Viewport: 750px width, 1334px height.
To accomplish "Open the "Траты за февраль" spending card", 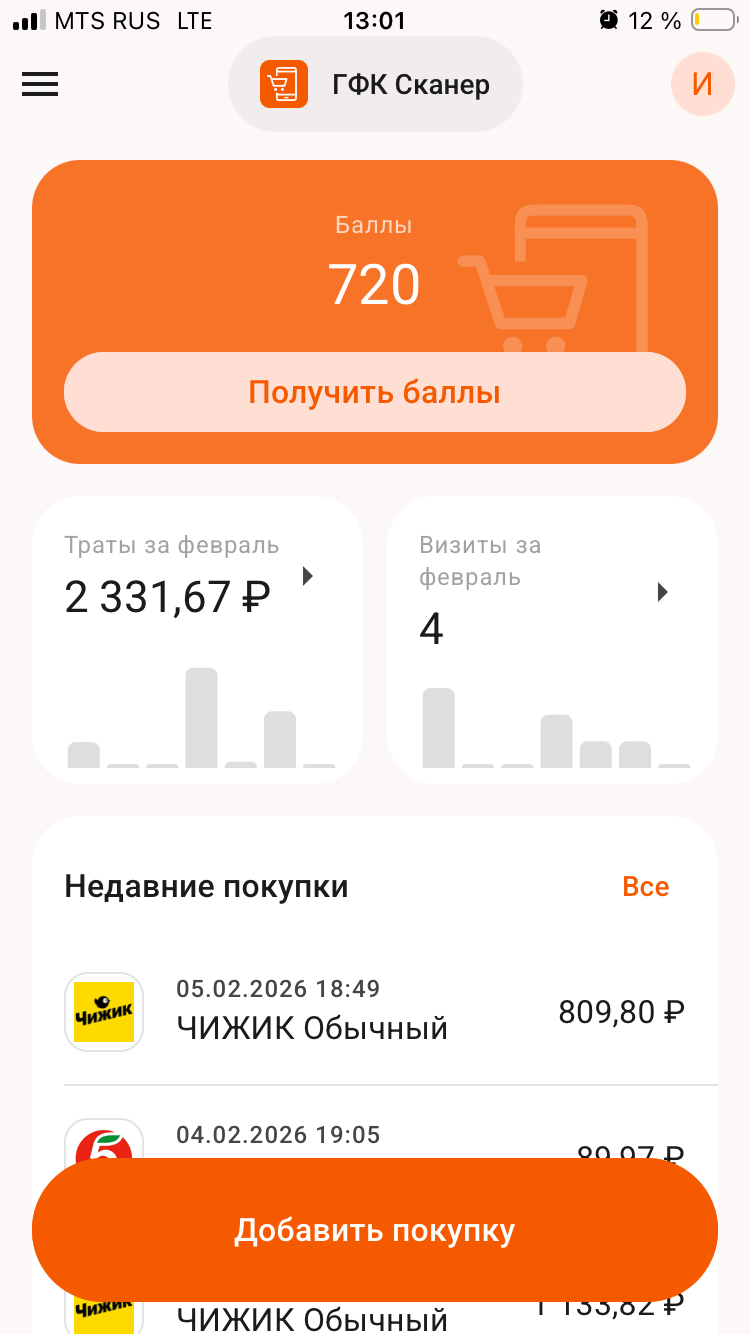I will coord(197,638).
